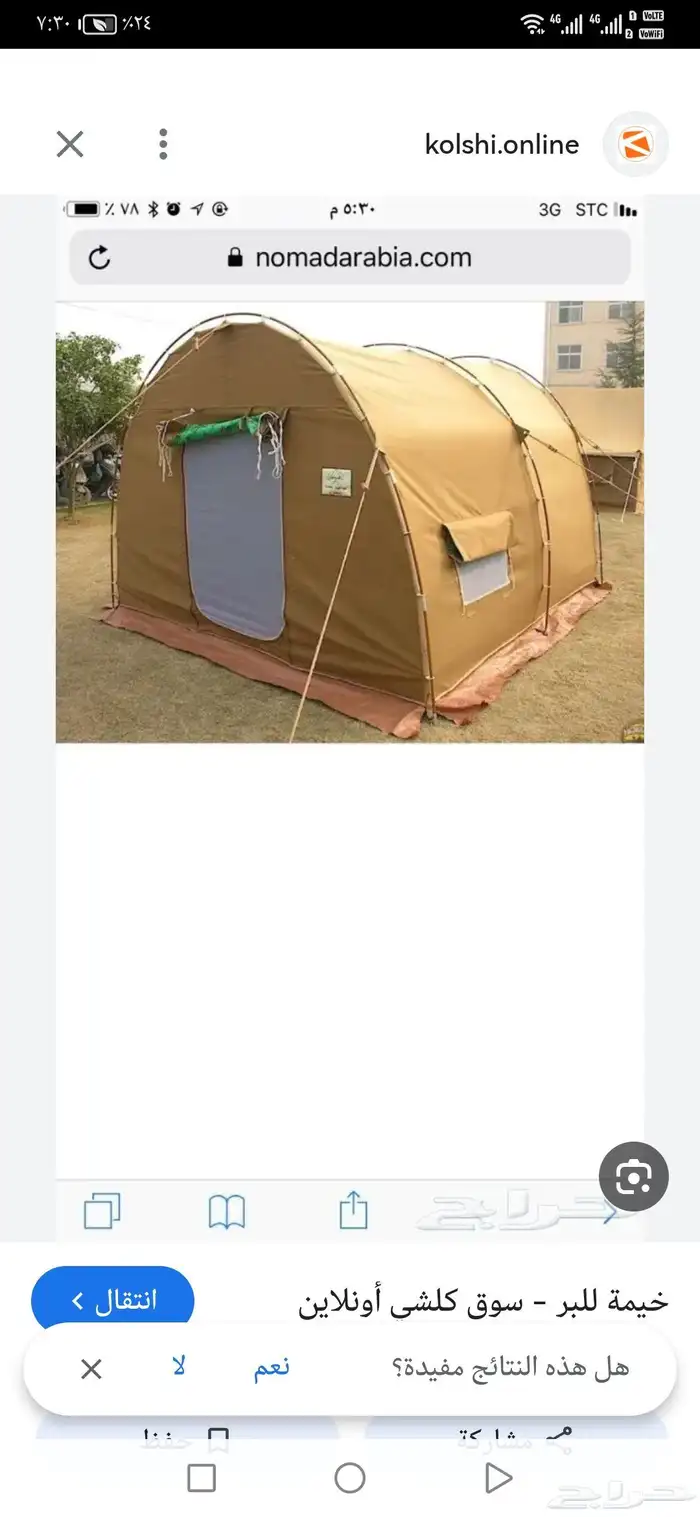Answer لا to the results feedback

click(179, 1368)
